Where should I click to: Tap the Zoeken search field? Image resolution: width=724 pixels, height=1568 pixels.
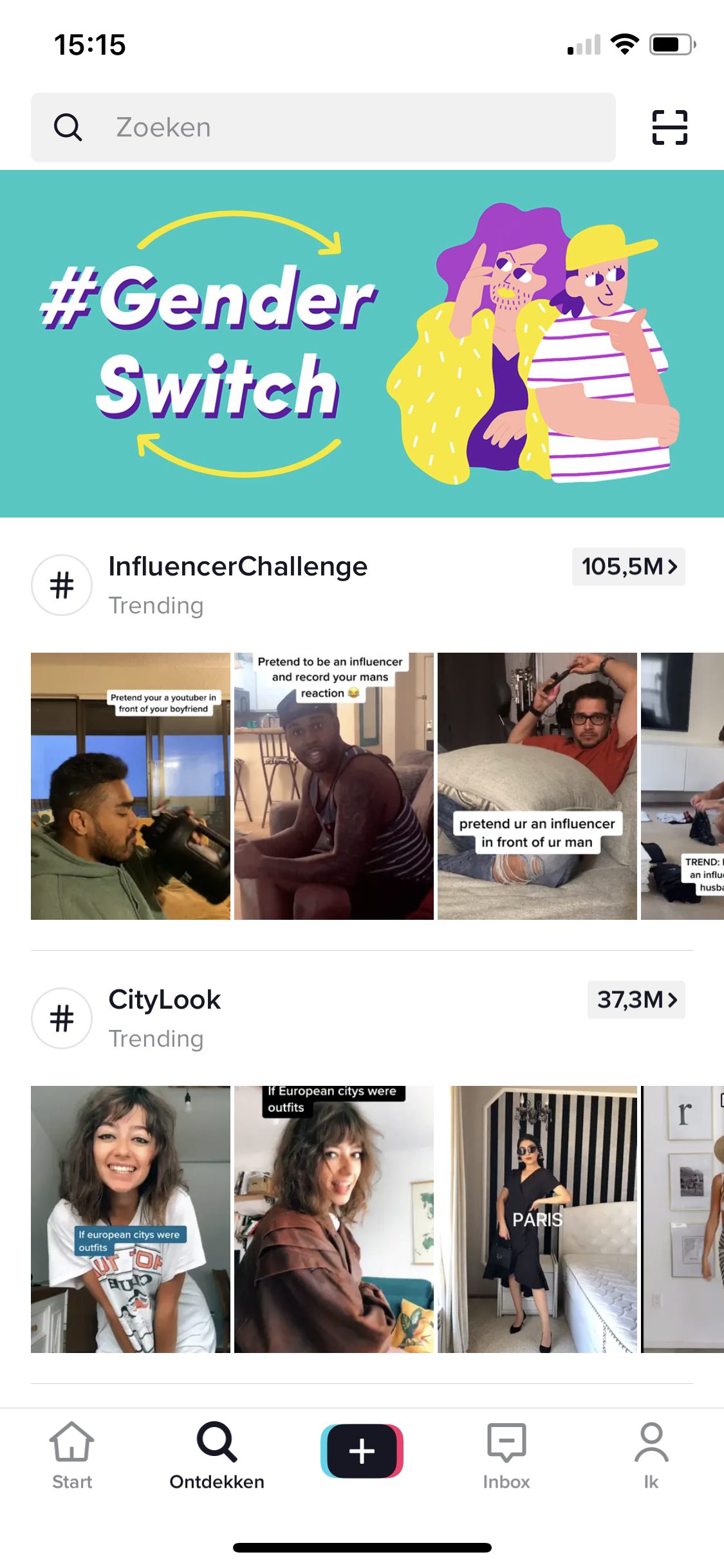[x=323, y=127]
